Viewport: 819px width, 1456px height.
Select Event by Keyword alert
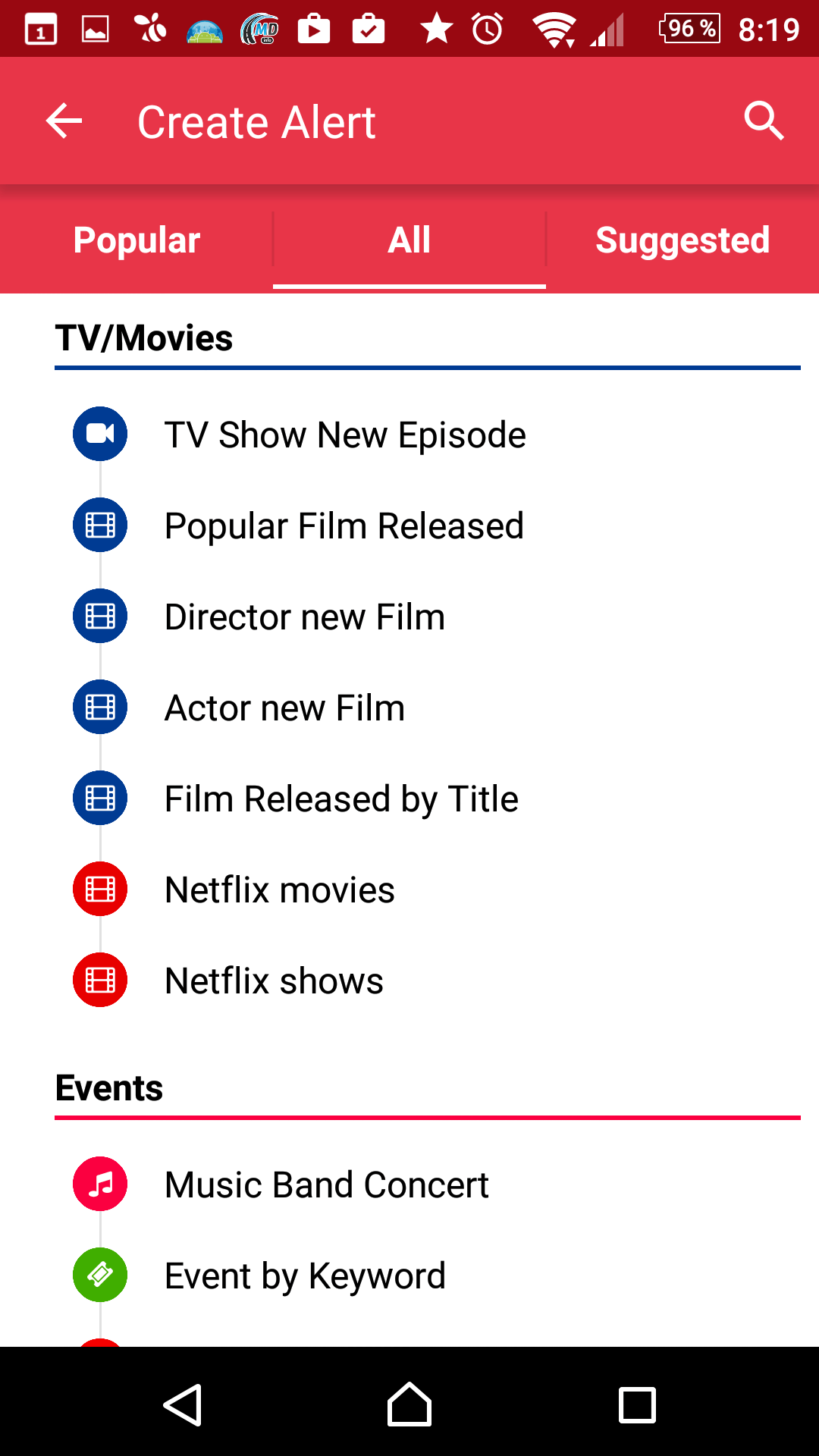coord(428,1276)
